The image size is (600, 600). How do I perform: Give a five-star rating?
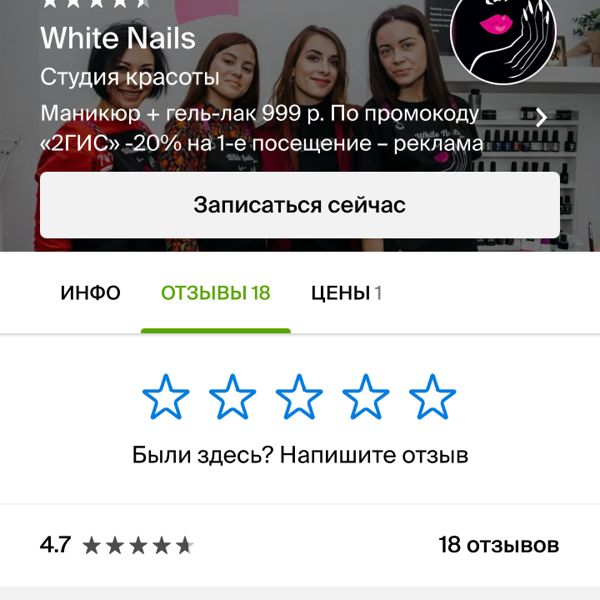[x=433, y=398]
